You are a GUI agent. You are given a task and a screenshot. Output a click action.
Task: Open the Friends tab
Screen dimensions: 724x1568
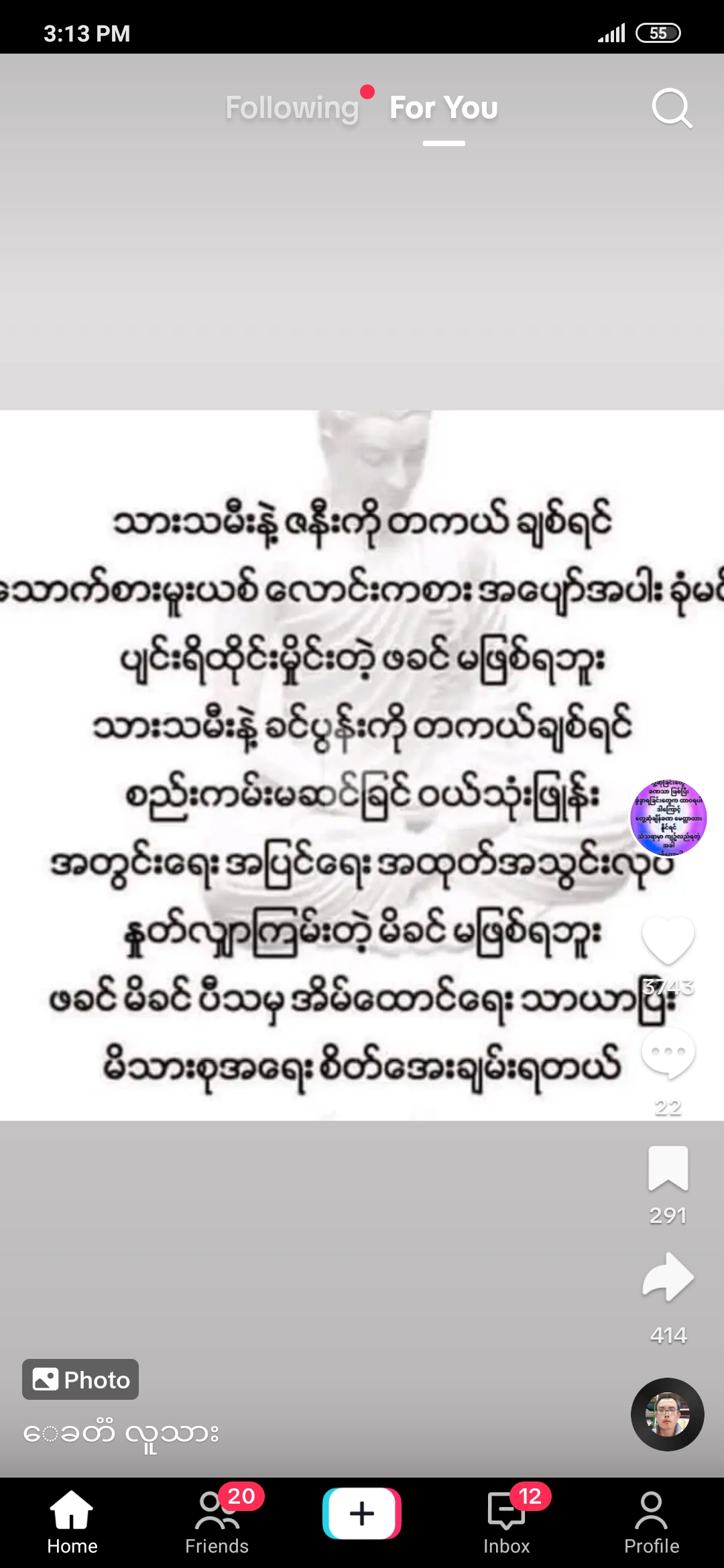(x=217, y=1521)
